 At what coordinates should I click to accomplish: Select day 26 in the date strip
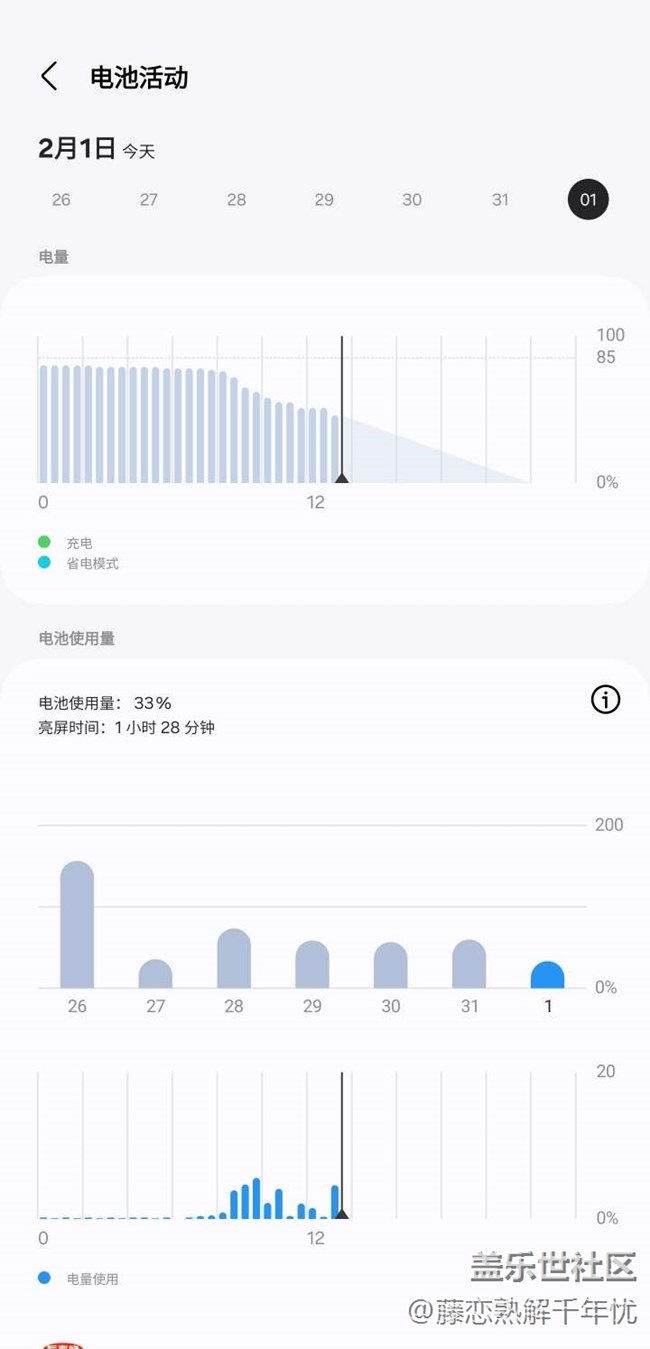pyautogui.click(x=61, y=200)
